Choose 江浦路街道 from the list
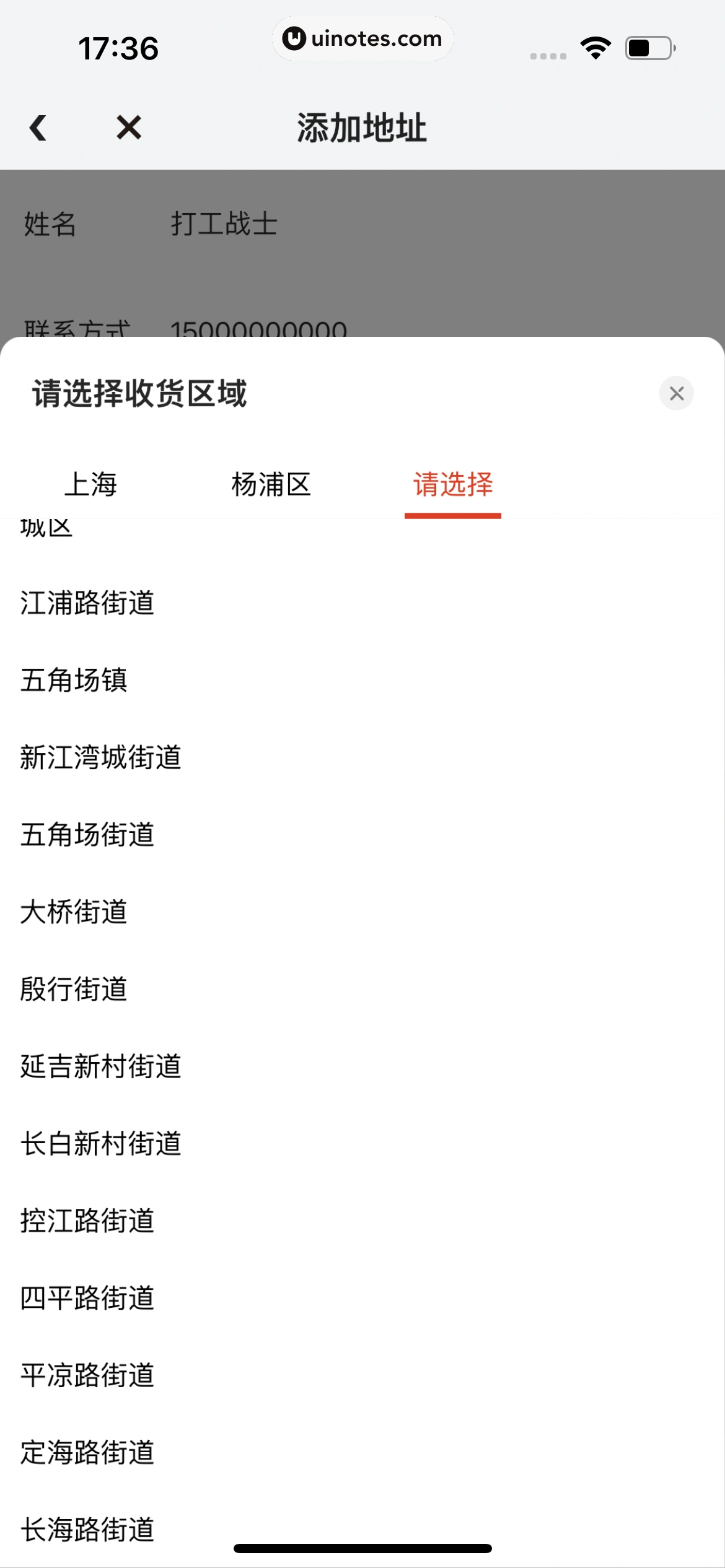Image resolution: width=725 pixels, height=1568 pixels. pyautogui.click(x=87, y=603)
